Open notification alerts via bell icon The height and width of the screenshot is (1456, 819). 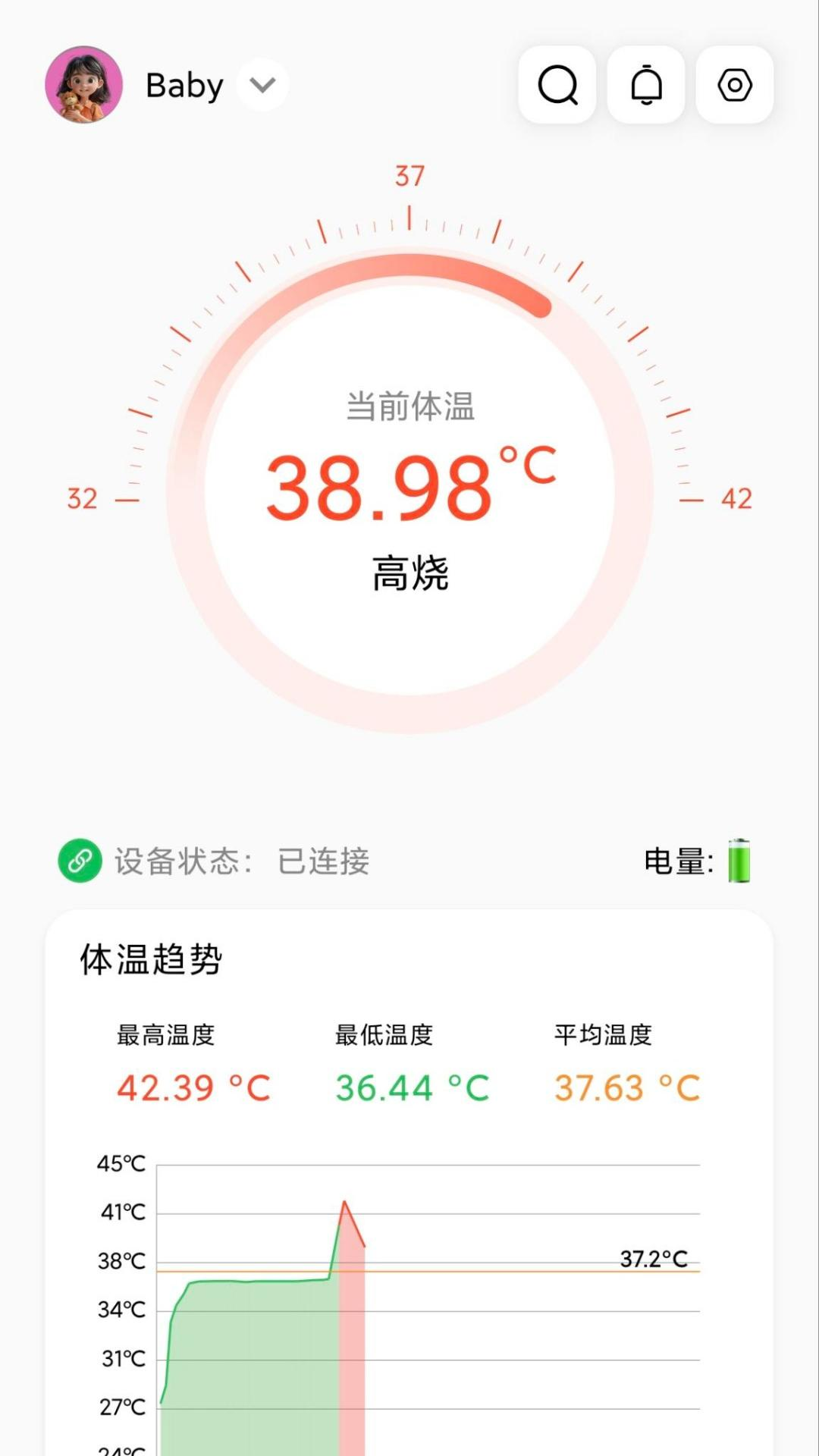(x=645, y=86)
